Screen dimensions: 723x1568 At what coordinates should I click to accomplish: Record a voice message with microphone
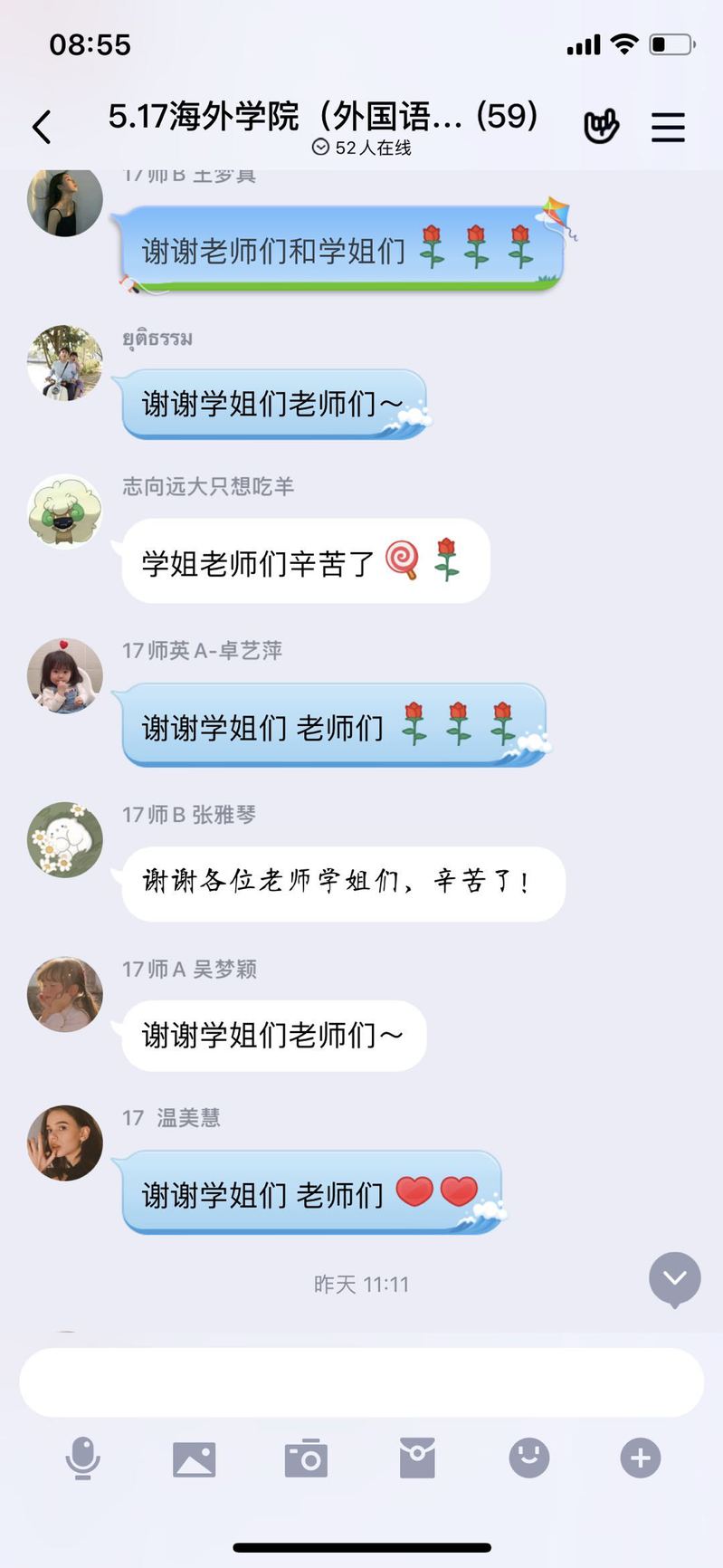pos(83,1458)
